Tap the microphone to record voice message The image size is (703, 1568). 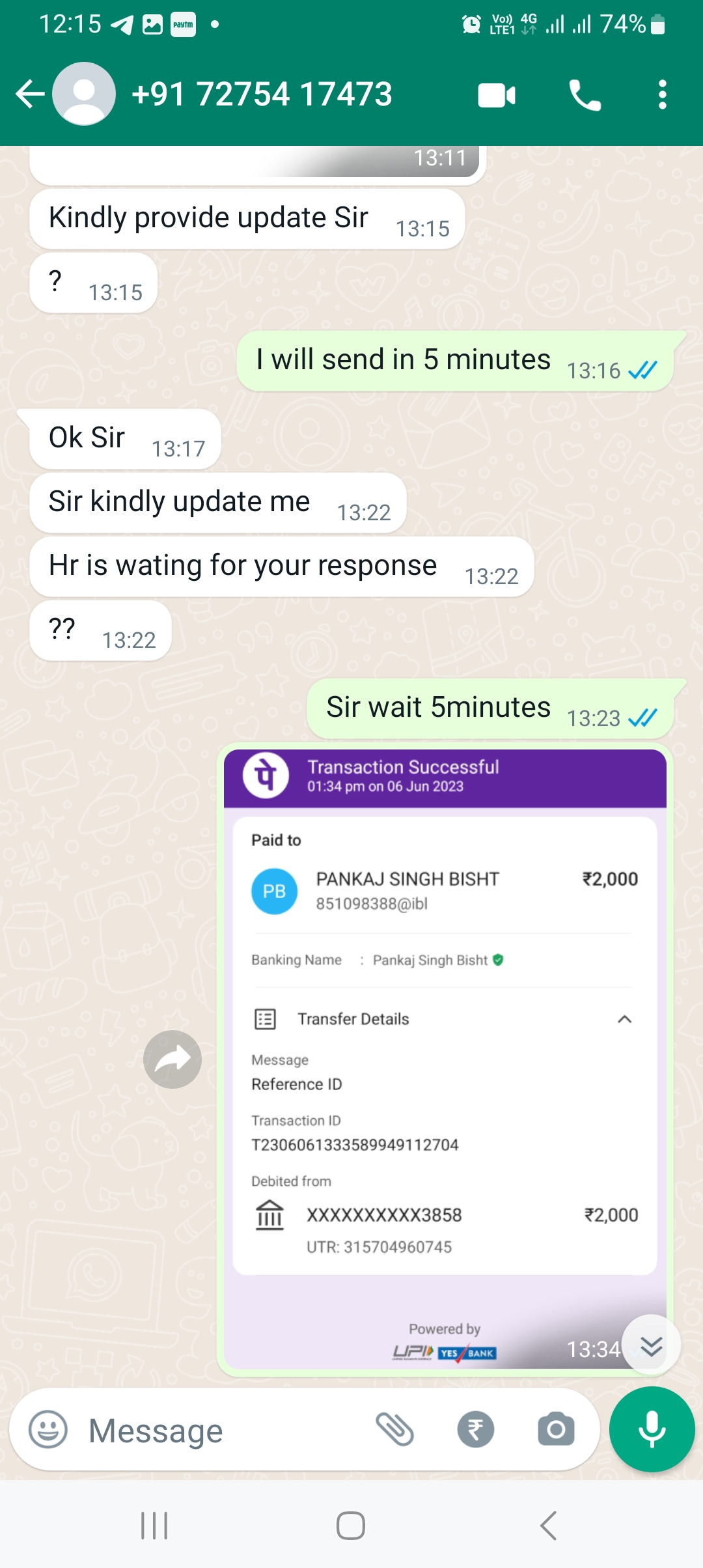click(652, 1429)
